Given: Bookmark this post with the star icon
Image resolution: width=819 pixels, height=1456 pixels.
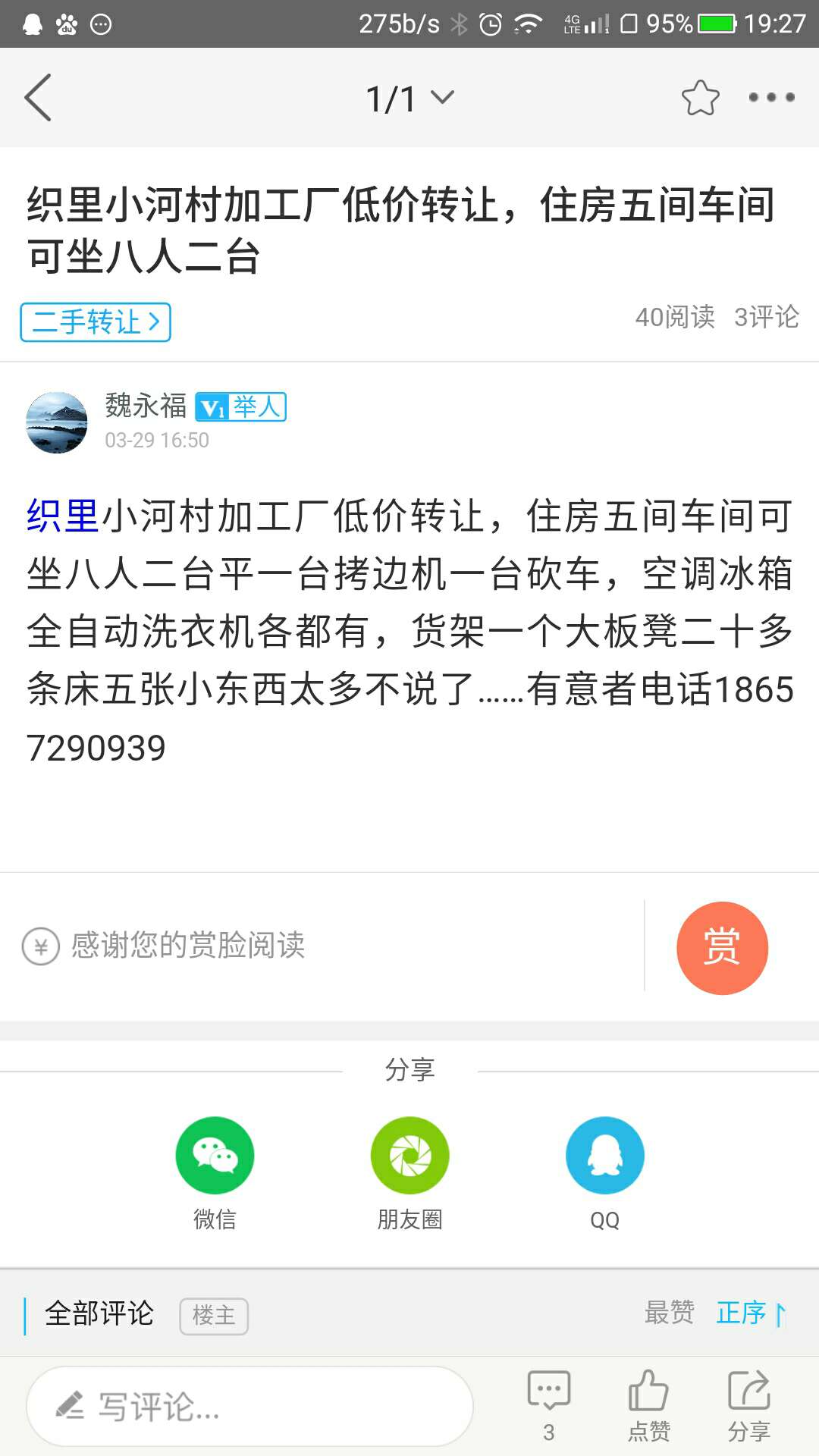Looking at the screenshot, I should pos(700,98).
